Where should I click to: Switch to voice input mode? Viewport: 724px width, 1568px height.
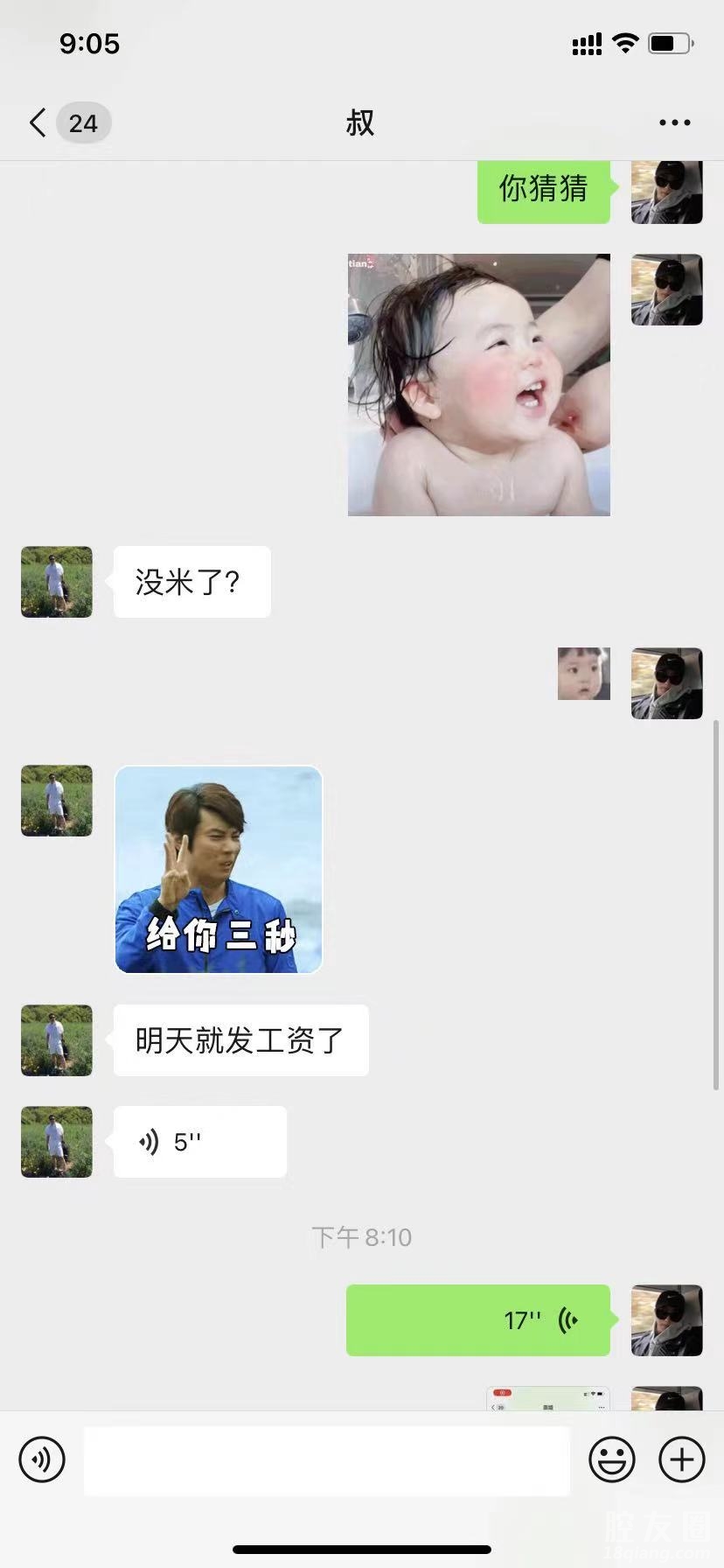pos(42,1459)
